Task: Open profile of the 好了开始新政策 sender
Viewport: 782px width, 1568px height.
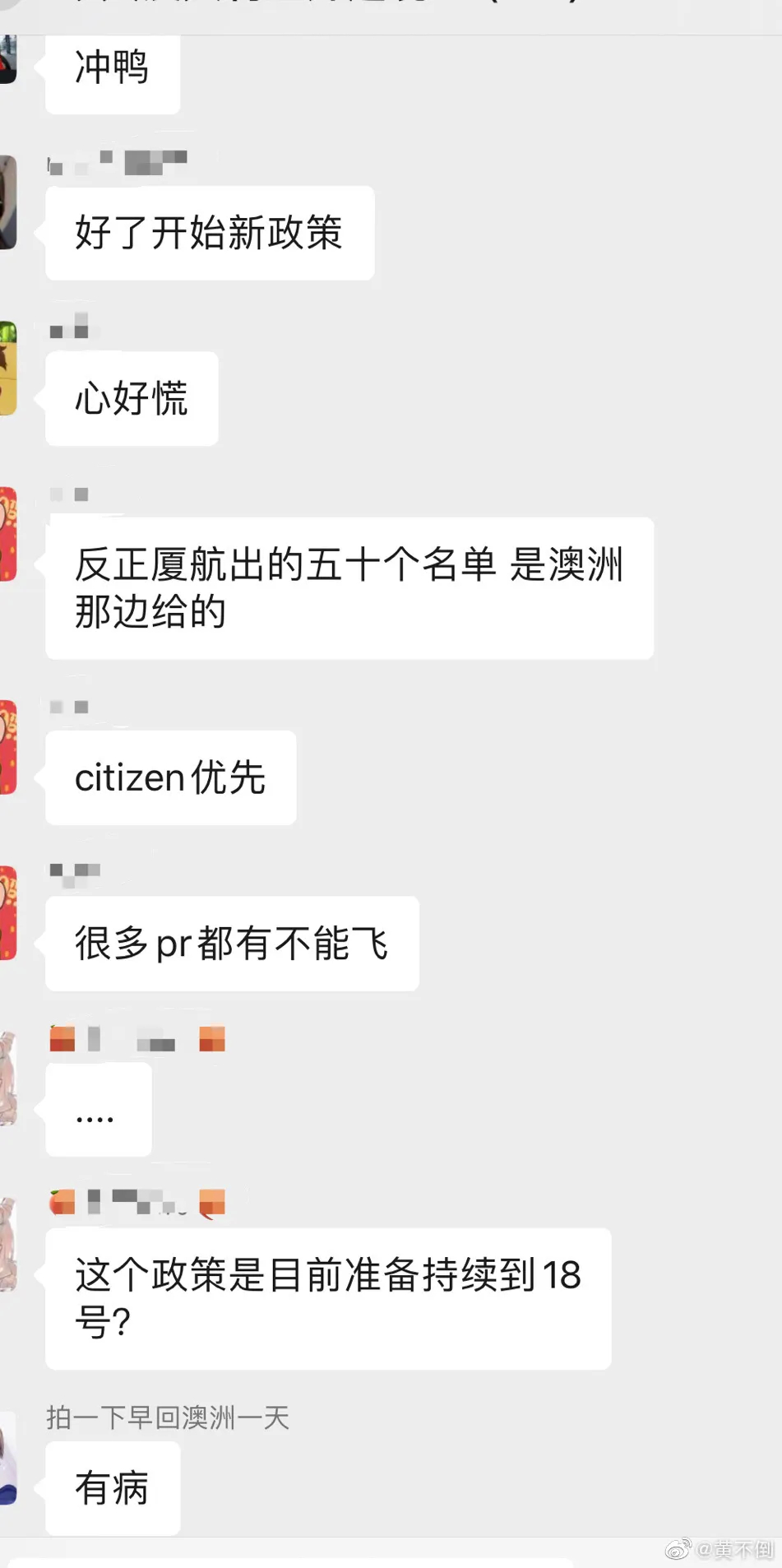Action: (x=7, y=202)
